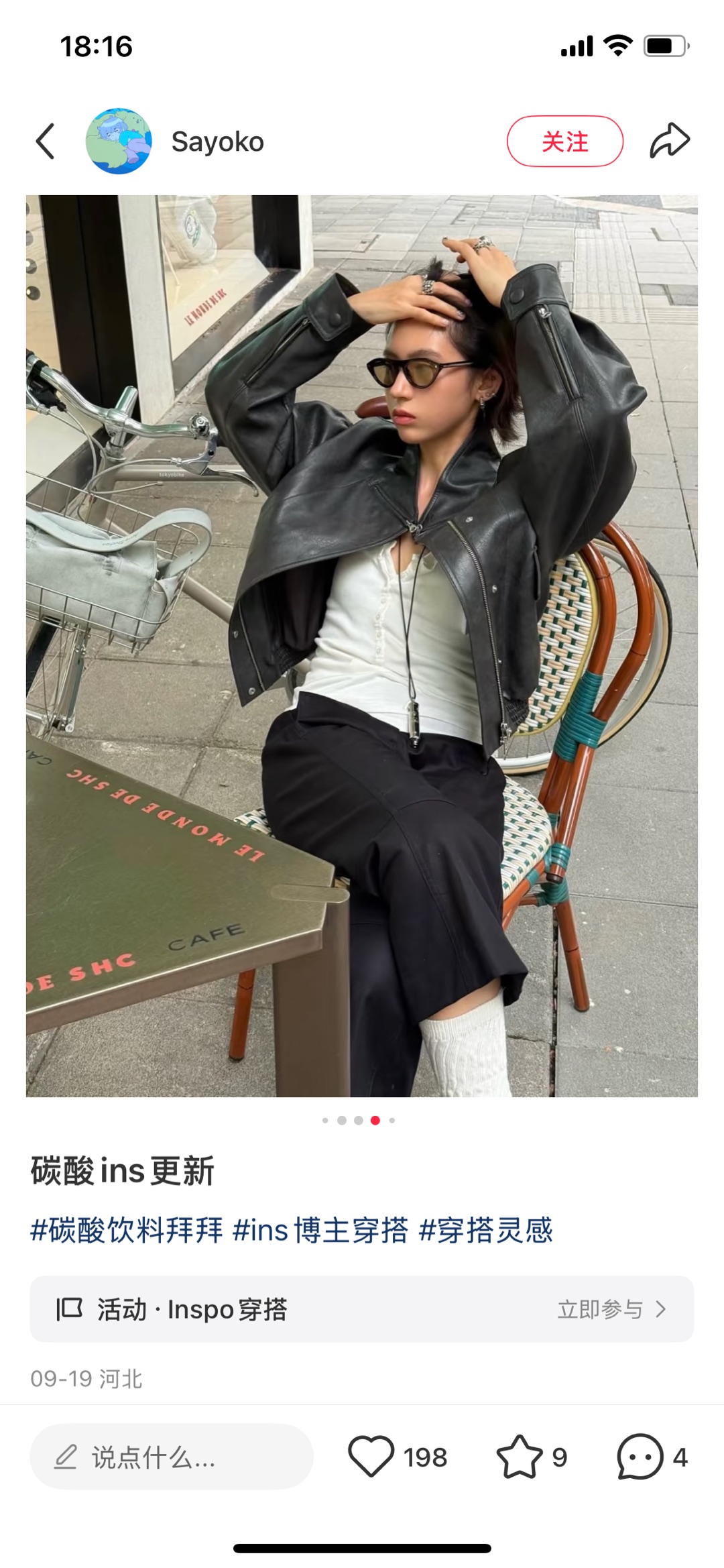
Task: Follow Sayoko with the 关注 button
Action: 565,142
